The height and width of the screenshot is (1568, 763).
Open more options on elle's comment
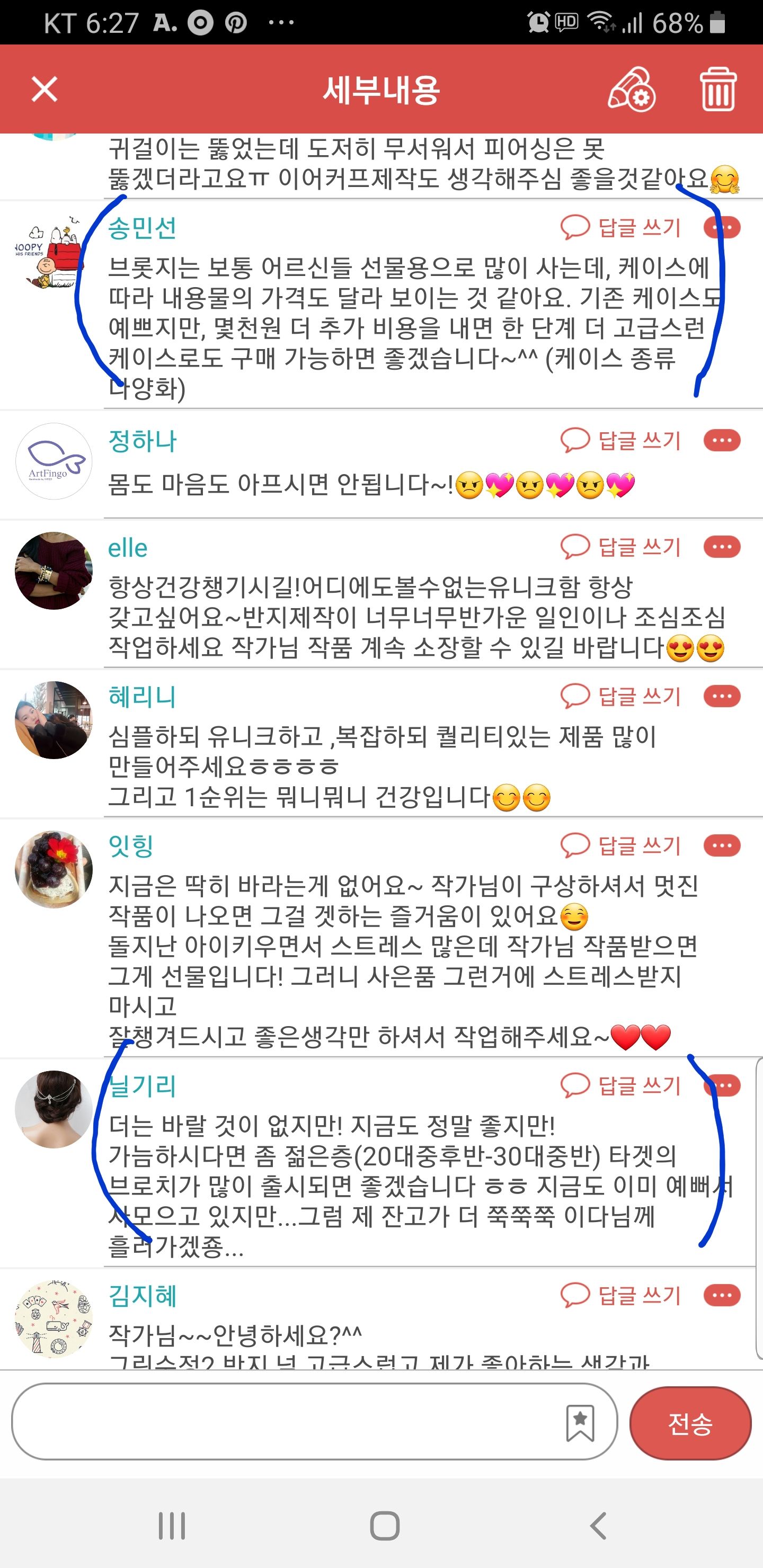pos(722,547)
